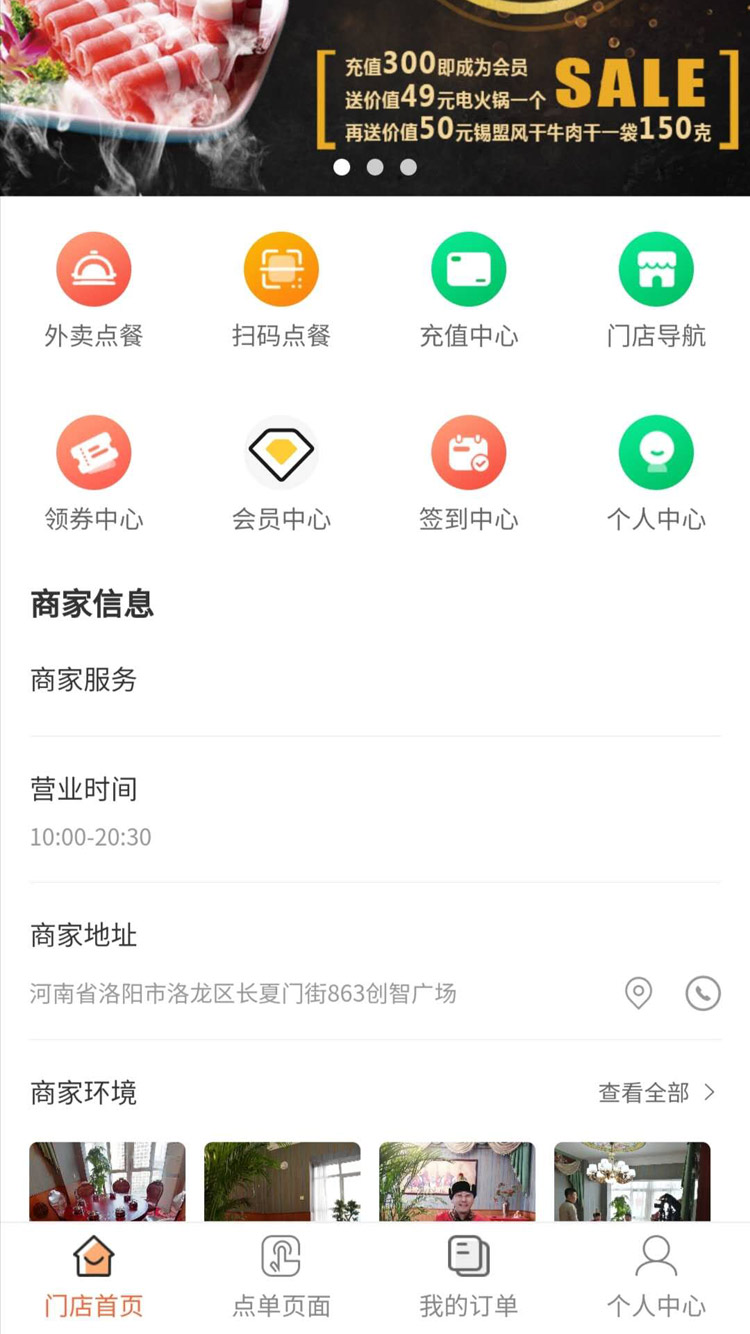750x1334 pixels.
Task: Tap the location pin beside merchant address
Action: (638, 993)
